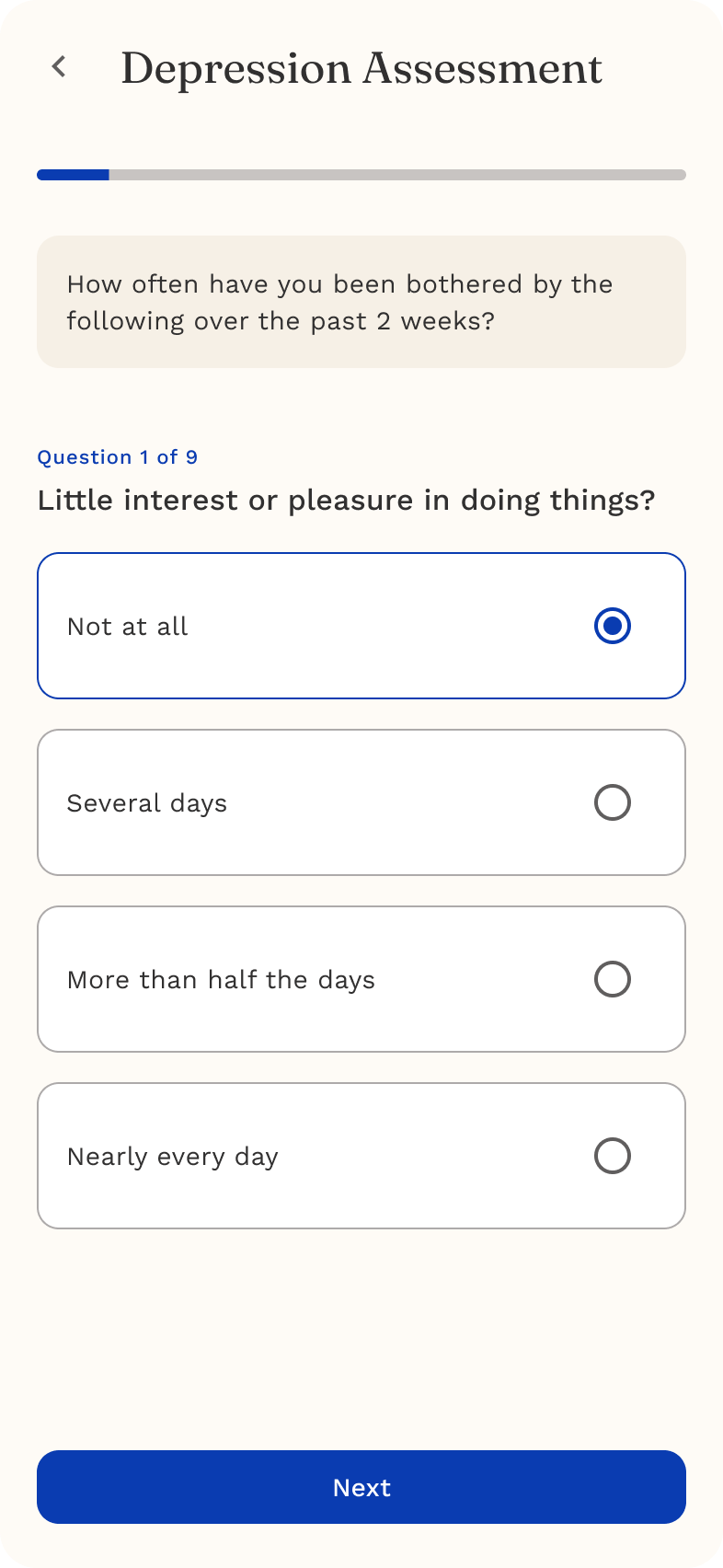Mark 'Nearly every day' as answer
The image size is (723, 1568).
point(361,1156)
